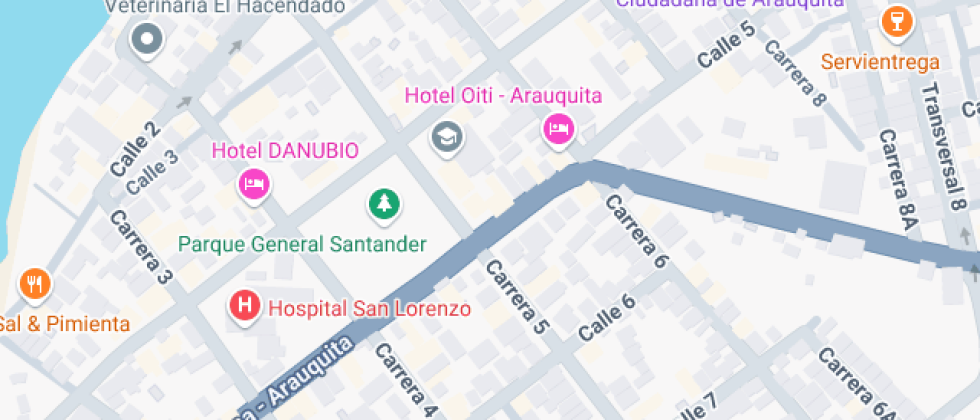
Task: Select the Hotel DANUBIO map pin
Action: click(254, 184)
